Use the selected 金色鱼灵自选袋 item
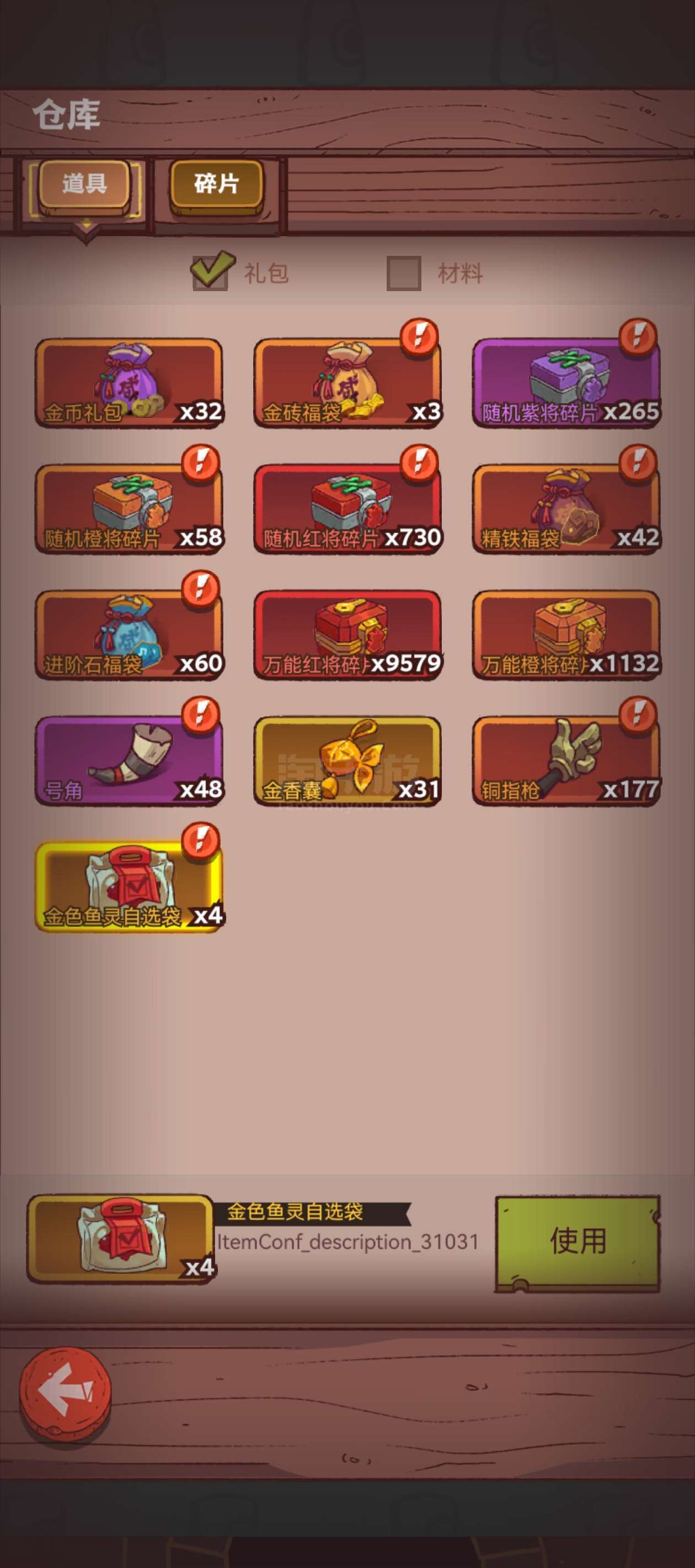The height and width of the screenshot is (1568, 695). [578, 1241]
